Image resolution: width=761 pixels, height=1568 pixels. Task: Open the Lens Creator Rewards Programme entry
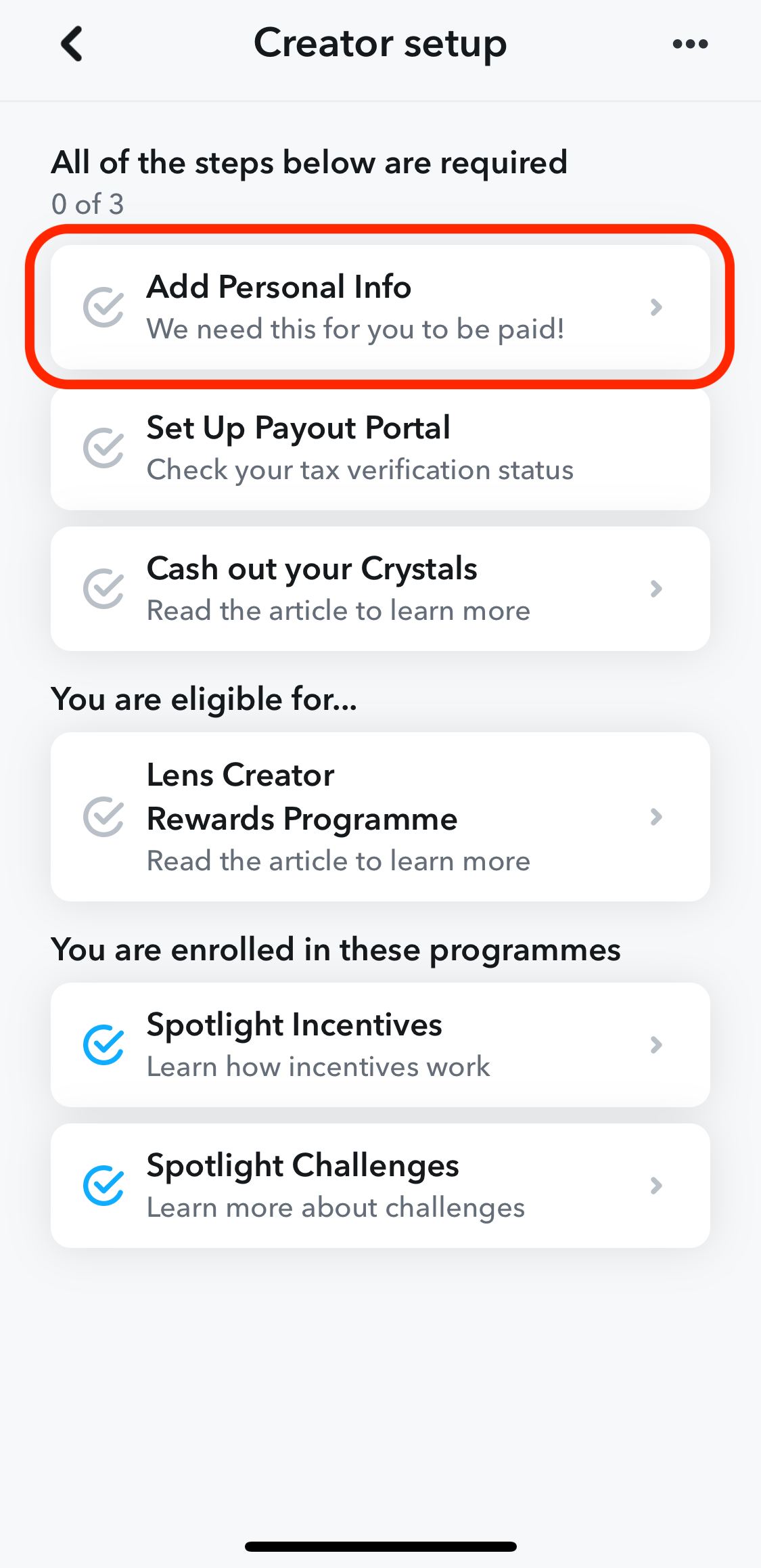tap(380, 817)
